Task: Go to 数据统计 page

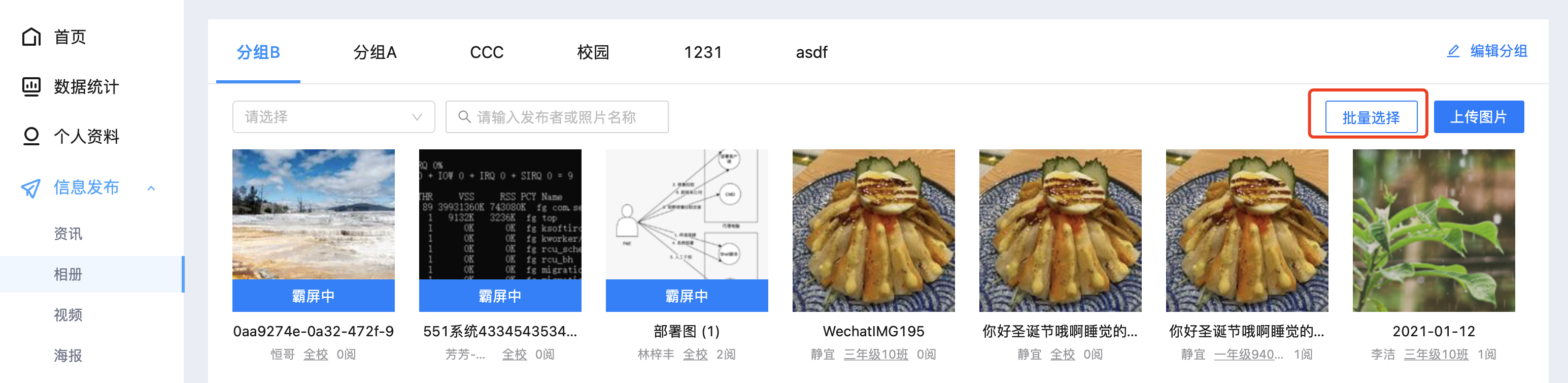Action: coord(85,87)
